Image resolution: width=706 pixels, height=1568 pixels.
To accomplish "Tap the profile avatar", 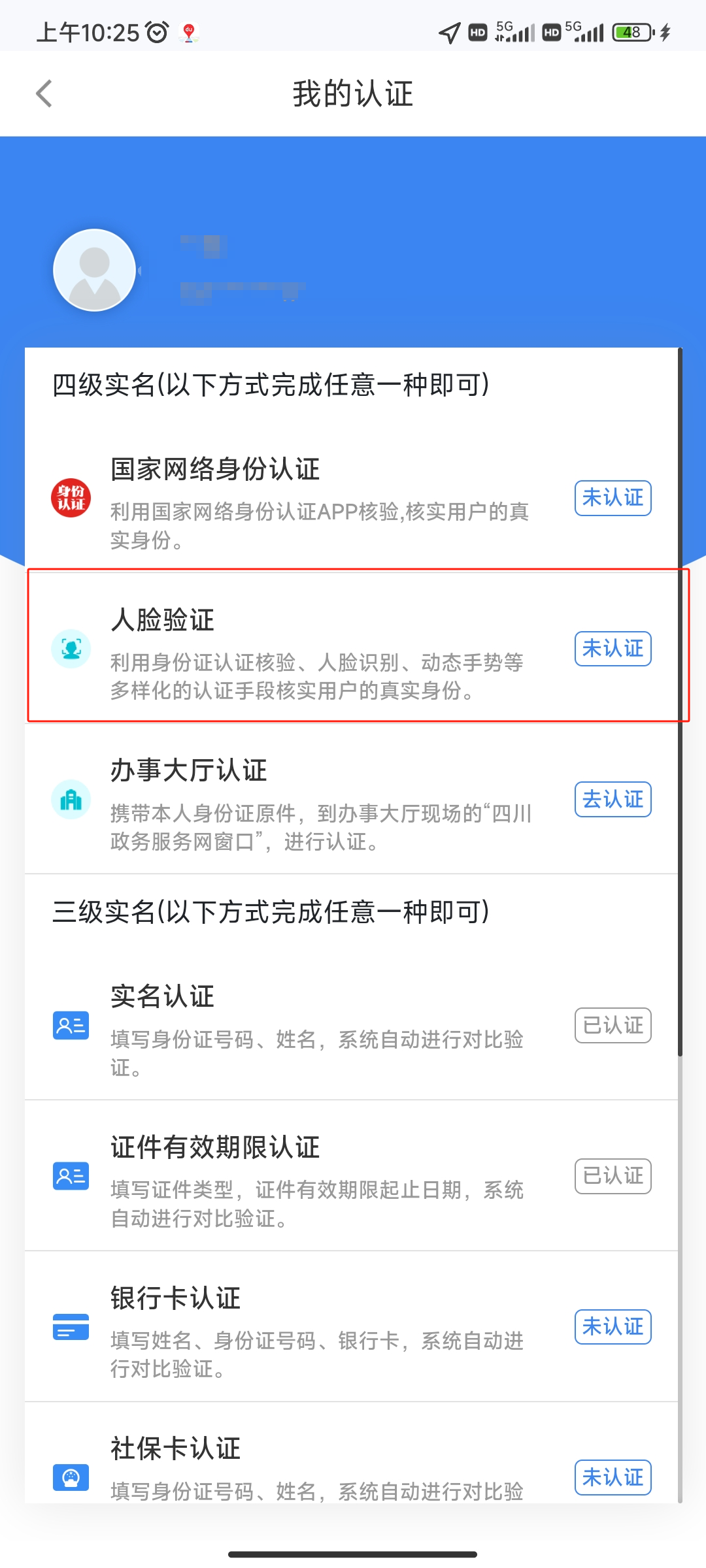I will coord(95,270).
